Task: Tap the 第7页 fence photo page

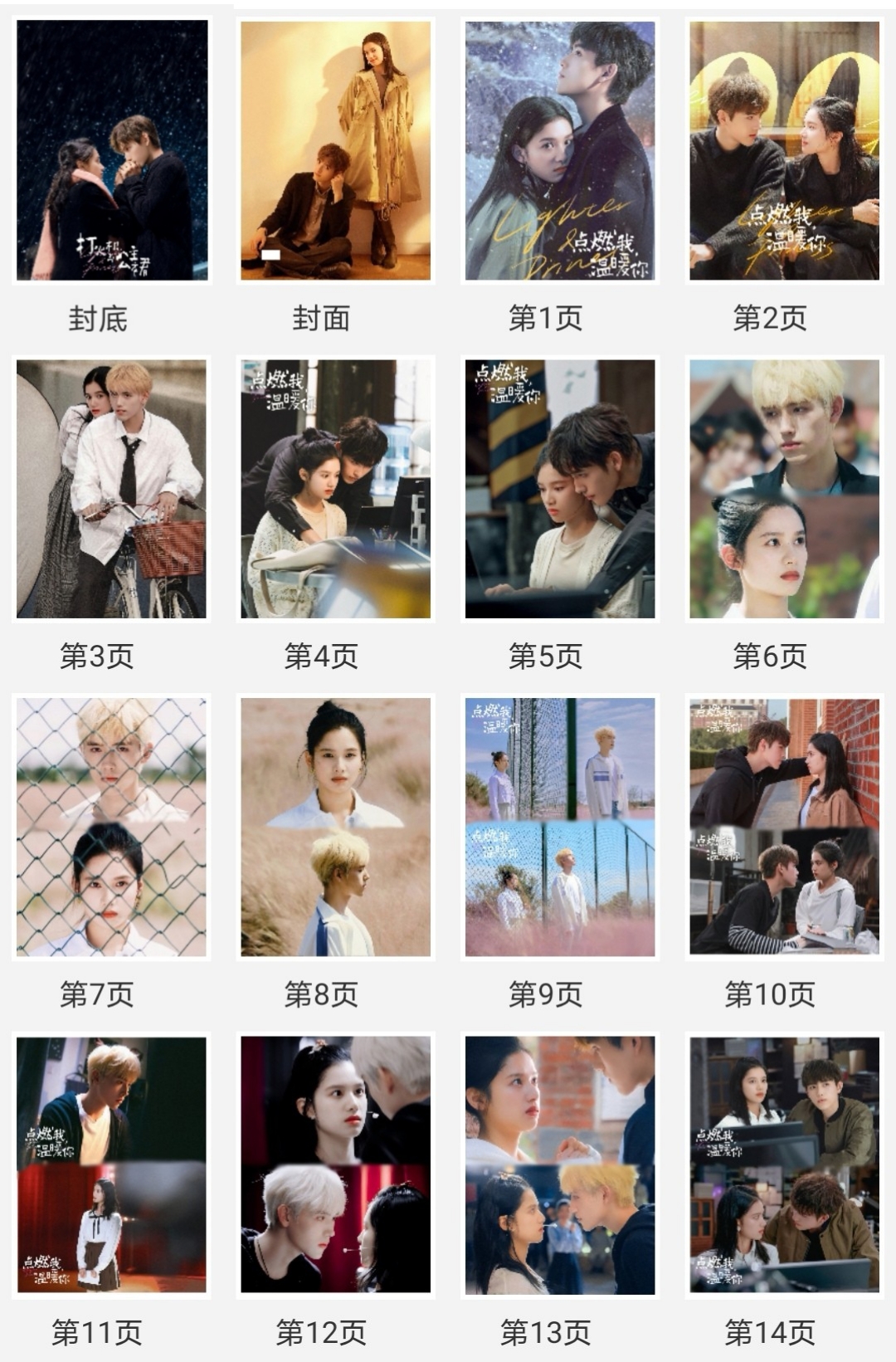Action: (111, 827)
